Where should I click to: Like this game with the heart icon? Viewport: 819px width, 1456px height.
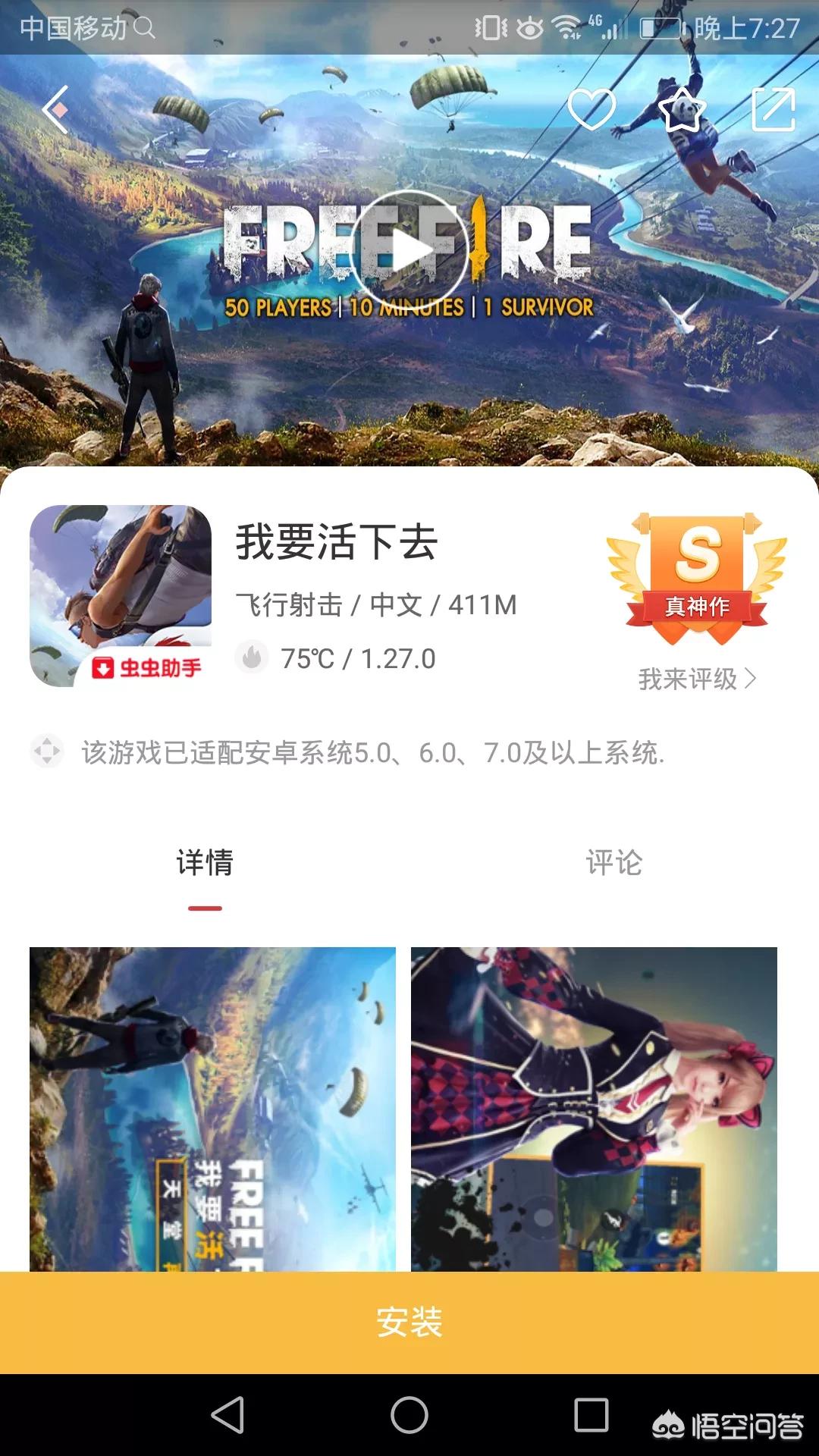591,109
